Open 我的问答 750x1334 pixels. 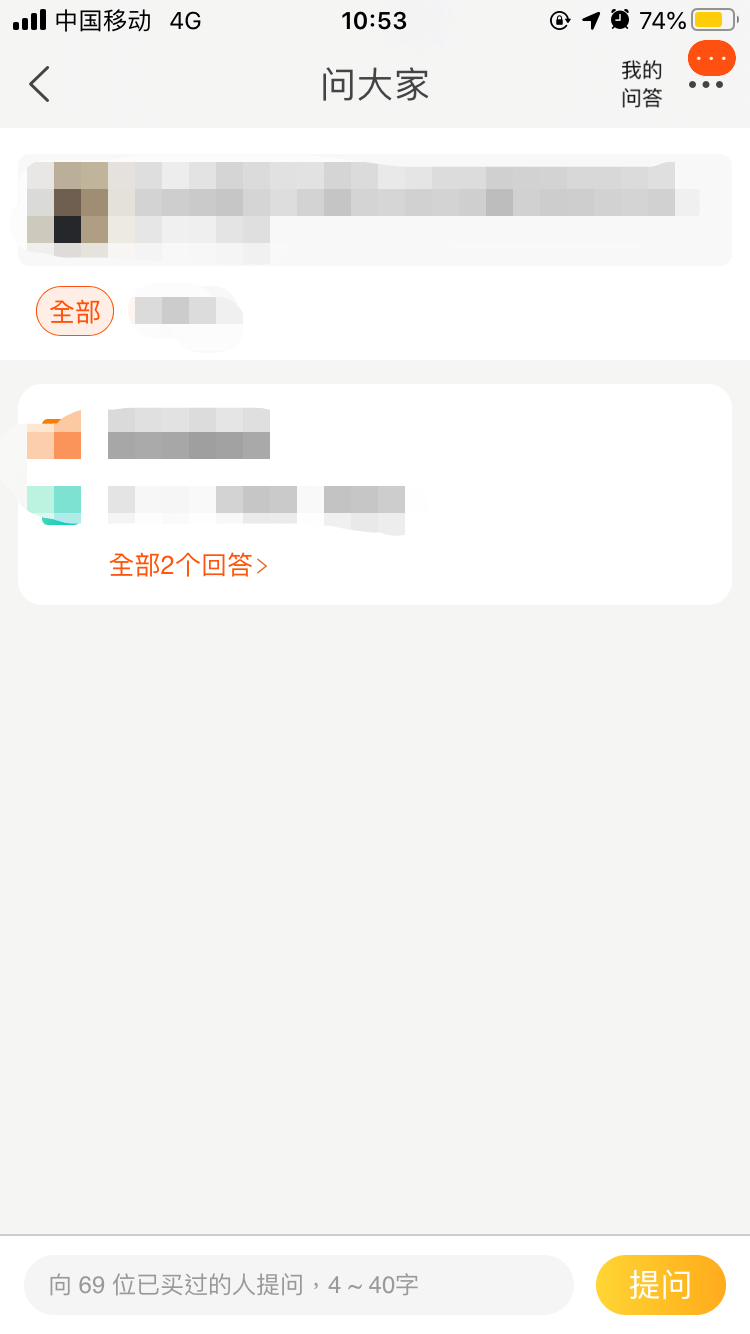pos(642,84)
